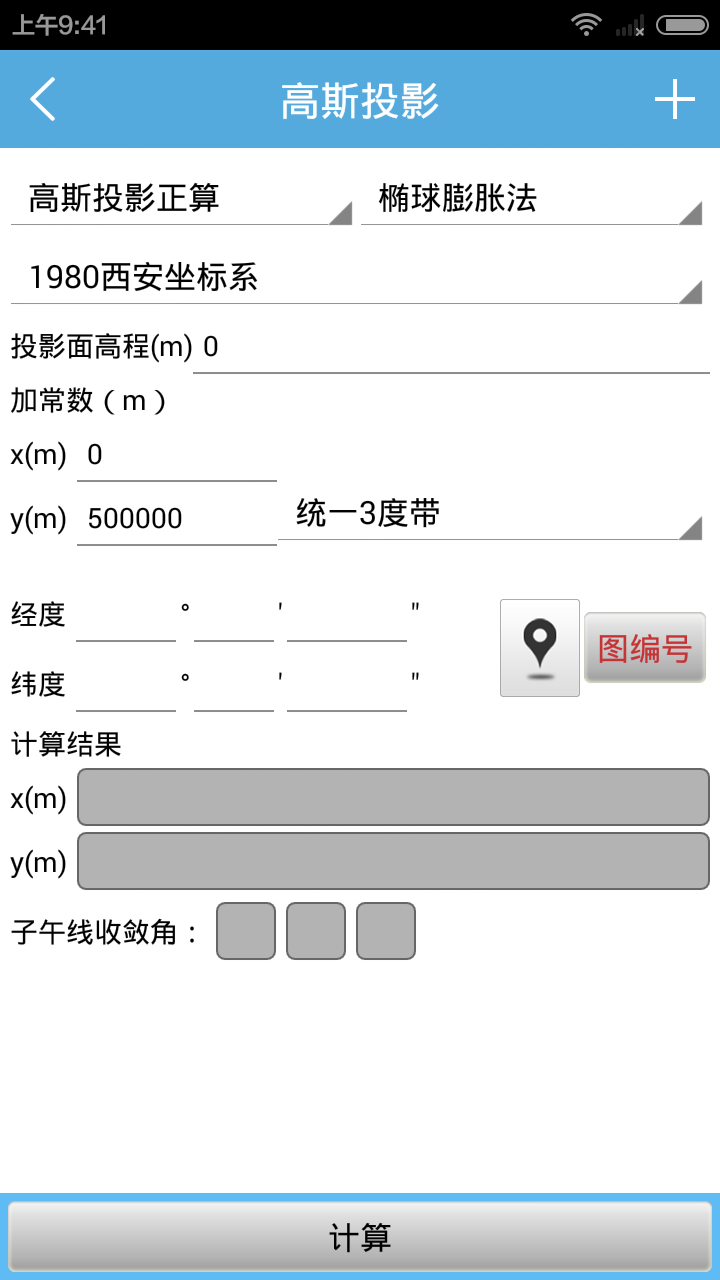Tap the plus icon to add new record
Viewport: 720px width, 1280px height.
click(676, 99)
